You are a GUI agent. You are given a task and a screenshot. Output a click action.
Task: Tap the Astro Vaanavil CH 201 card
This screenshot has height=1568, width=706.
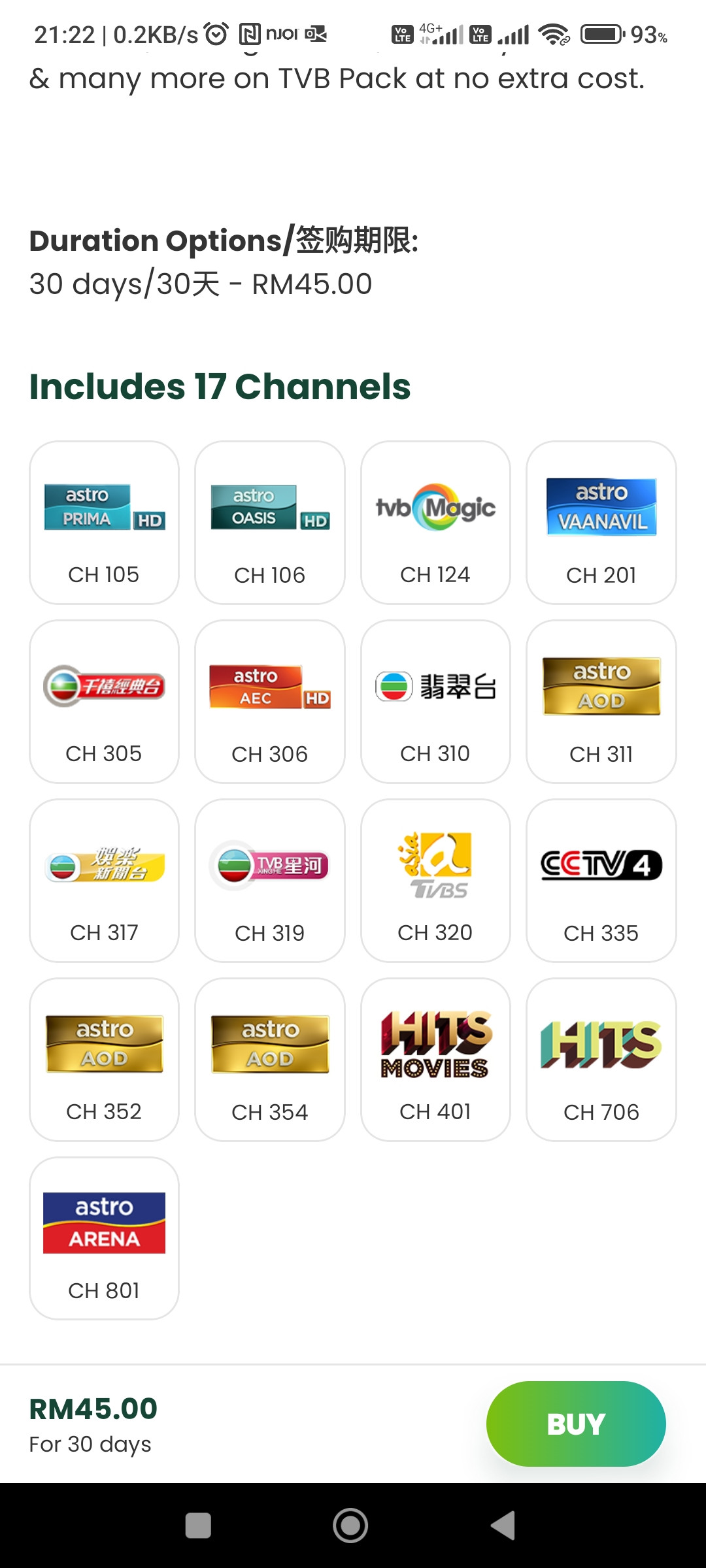click(x=601, y=523)
